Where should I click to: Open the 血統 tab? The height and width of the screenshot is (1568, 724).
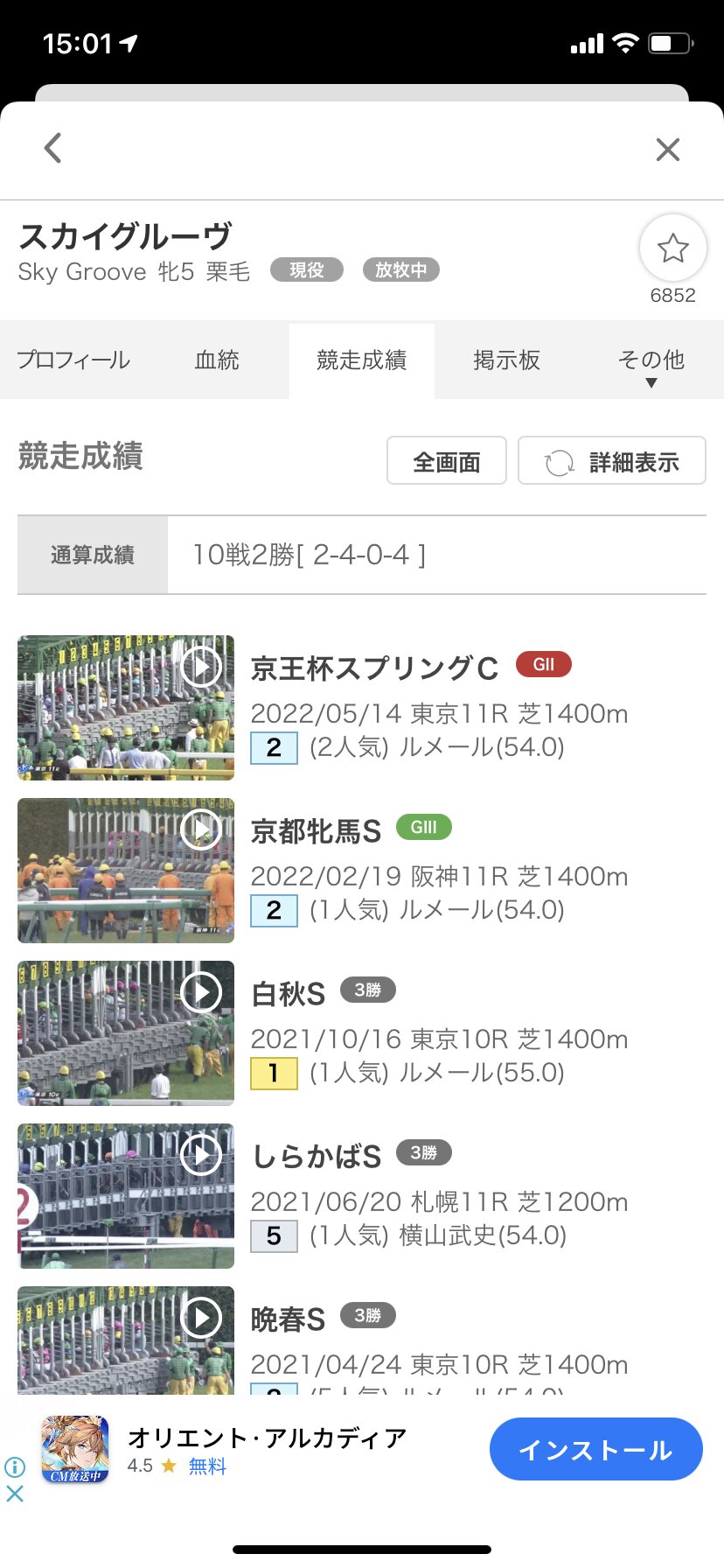click(217, 360)
